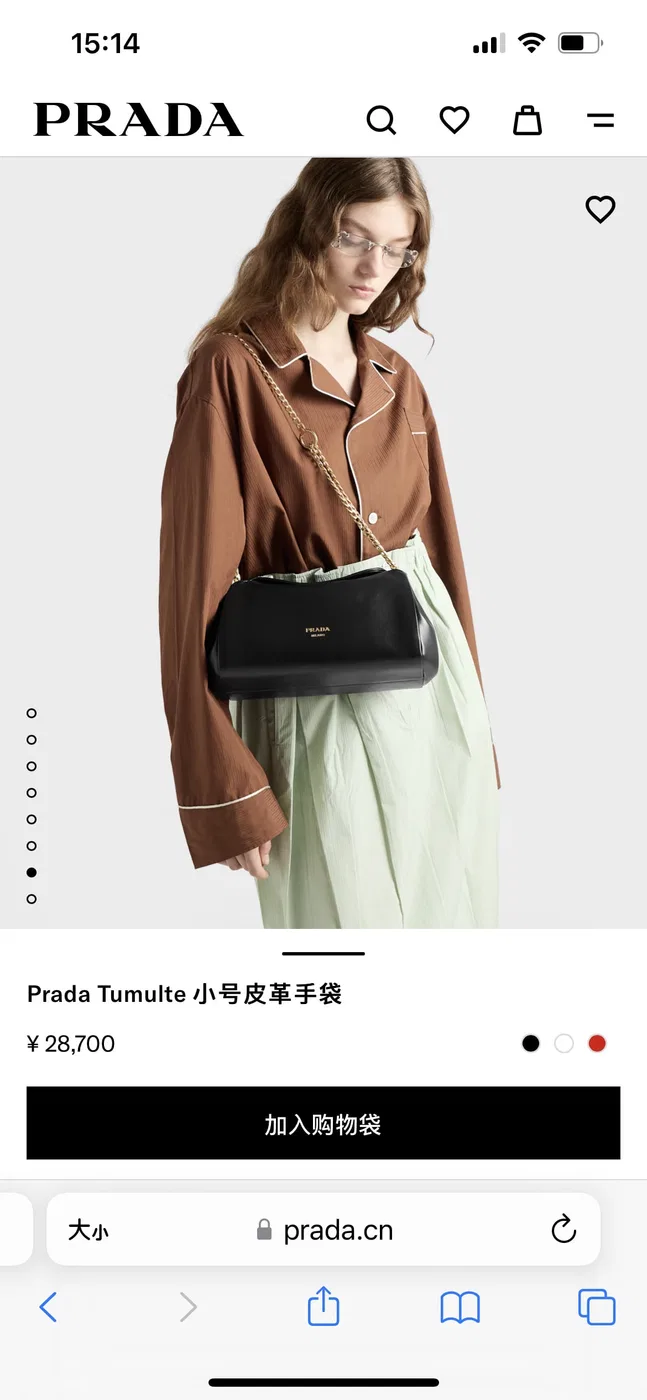This screenshot has width=647, height=1400.
Task: Select the red color swatch
Action: point(597,1044)
